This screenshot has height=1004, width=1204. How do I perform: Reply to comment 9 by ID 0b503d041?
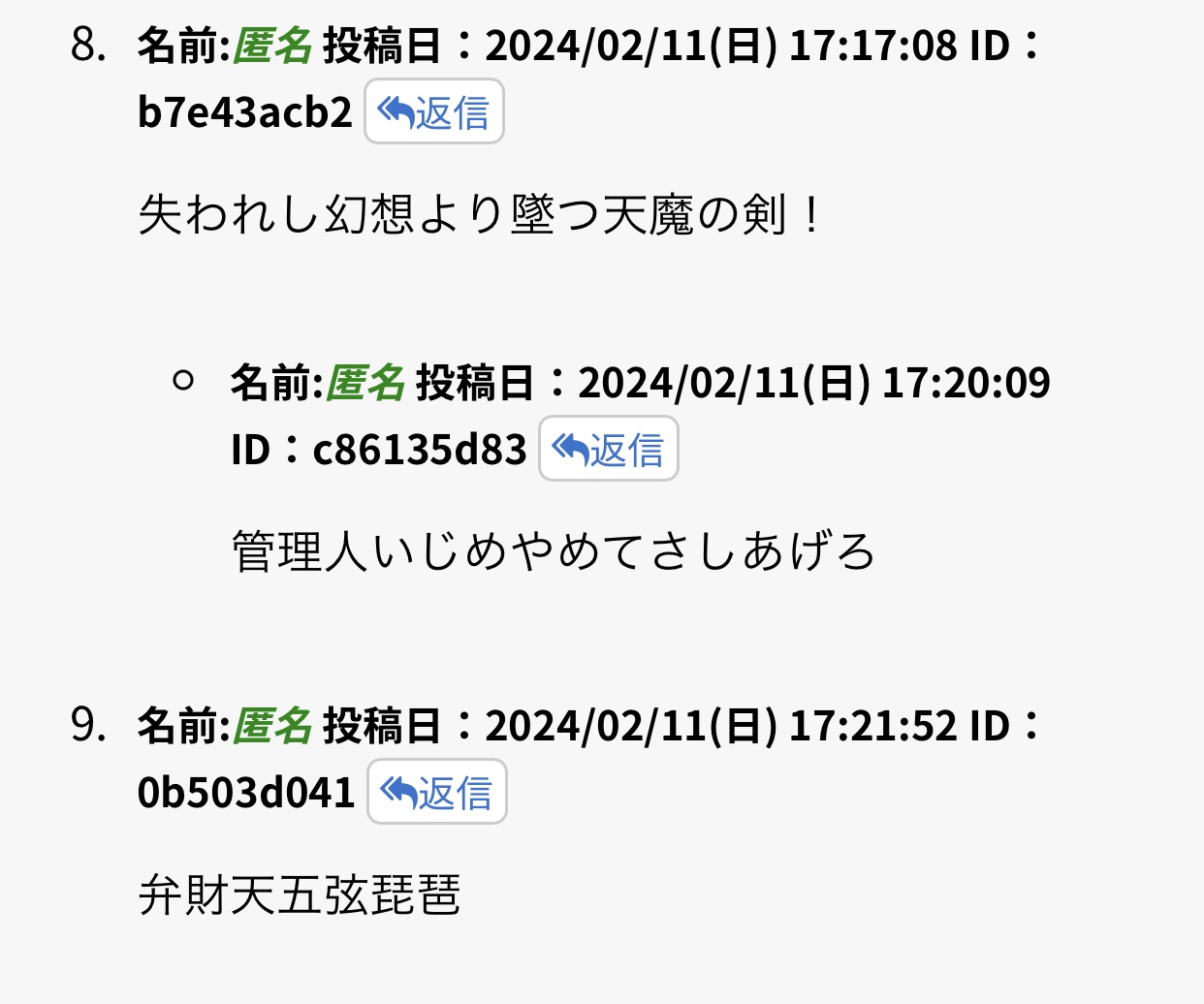point(436,793)
